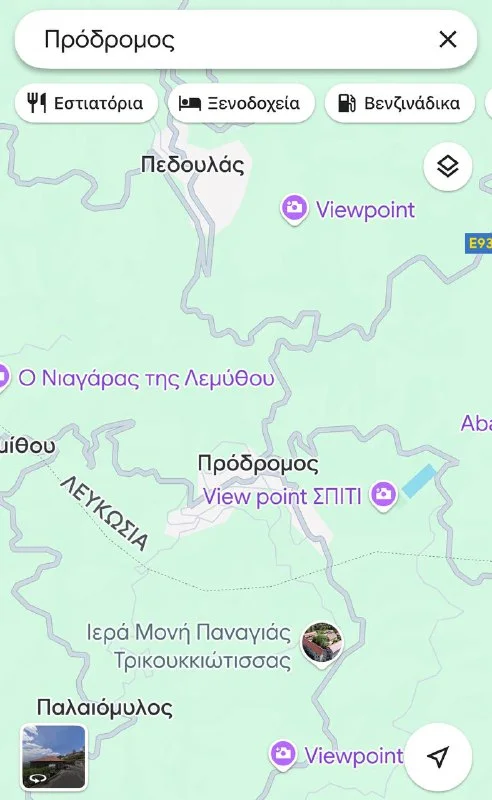Select the Ξενοδοχεία chip
Image resolution: width=492 pixels, height=800 pixels.
pos(241,104)
